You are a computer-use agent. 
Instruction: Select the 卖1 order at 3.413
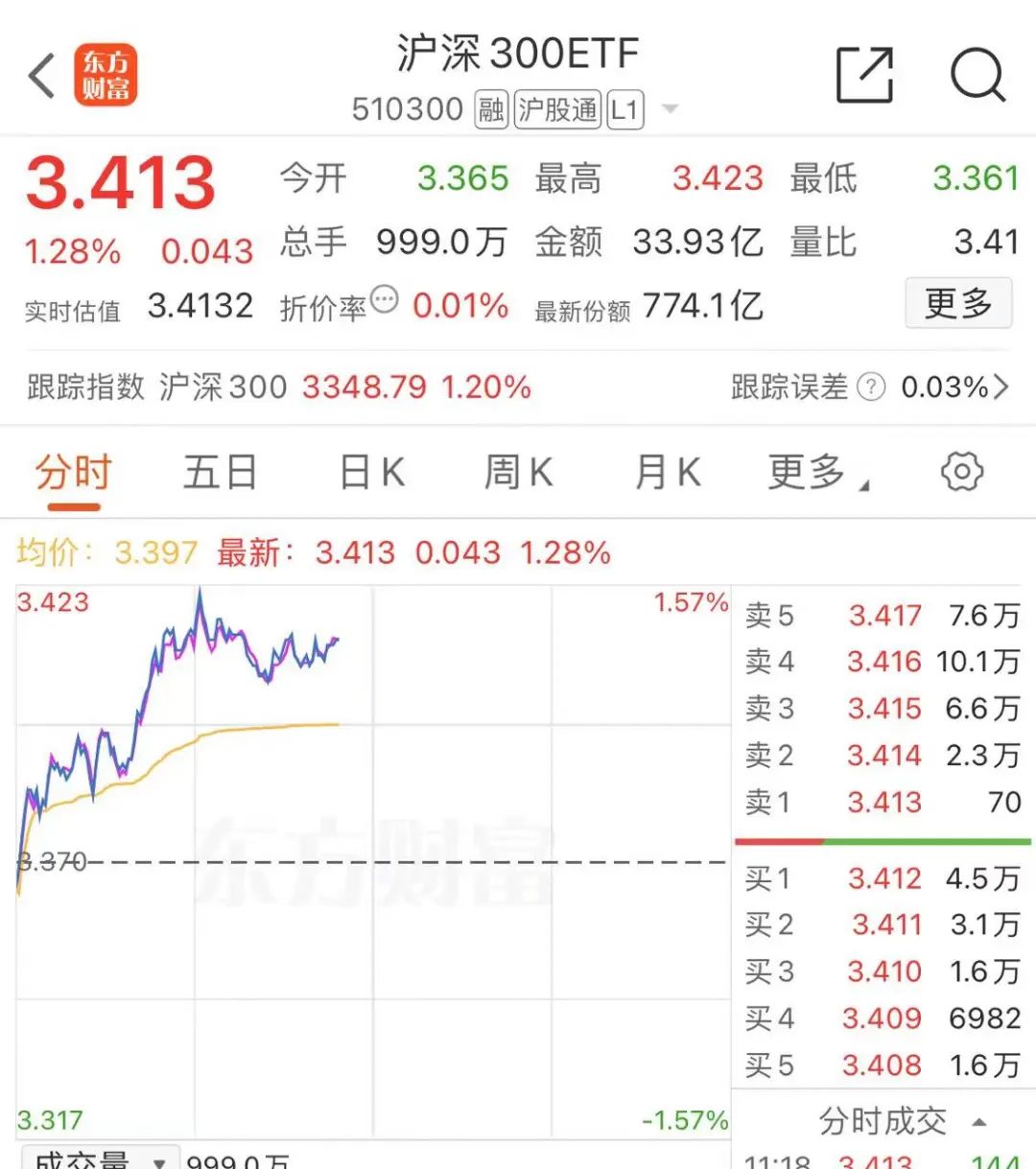tap(883, 802)
